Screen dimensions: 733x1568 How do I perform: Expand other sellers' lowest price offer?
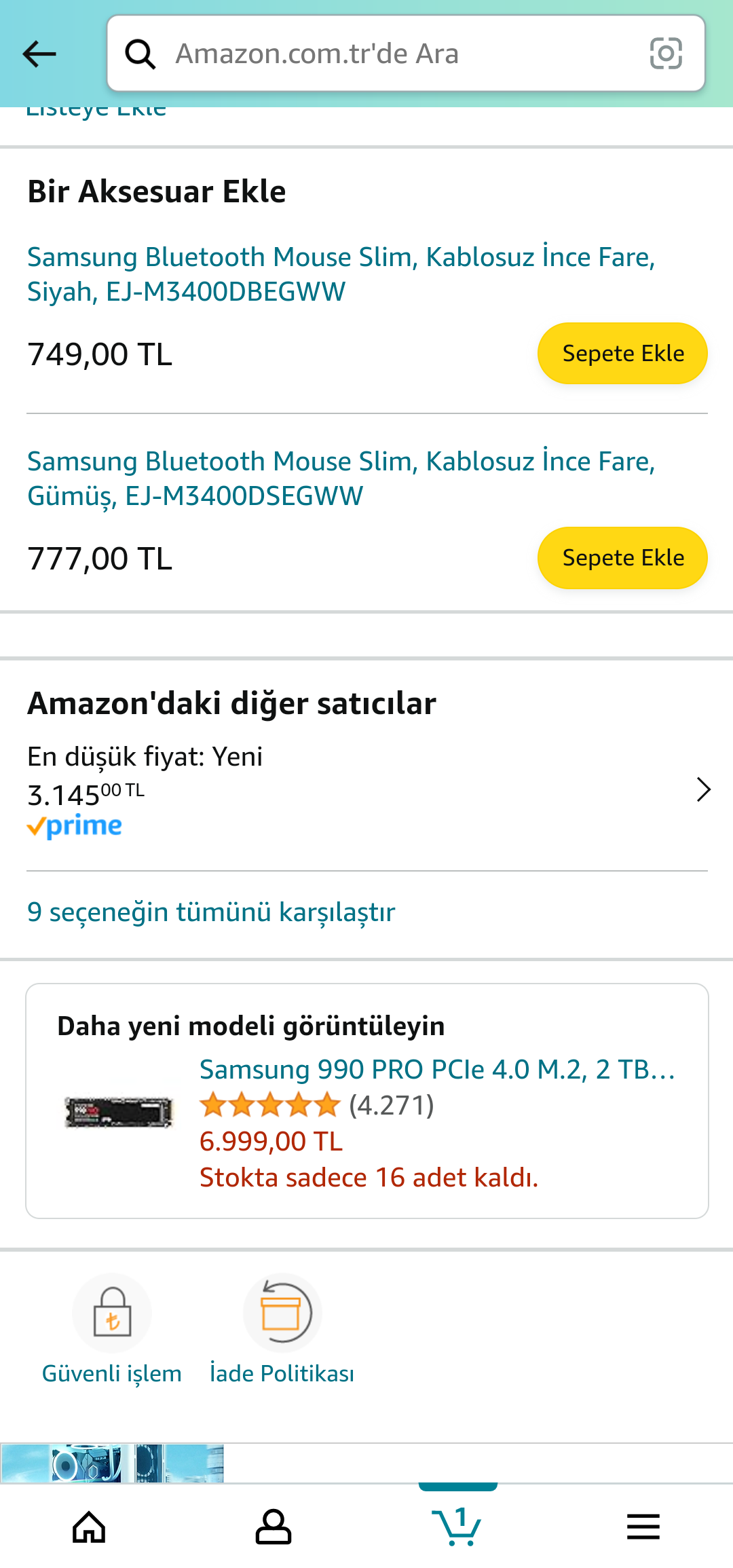click(x=703, y=790)
